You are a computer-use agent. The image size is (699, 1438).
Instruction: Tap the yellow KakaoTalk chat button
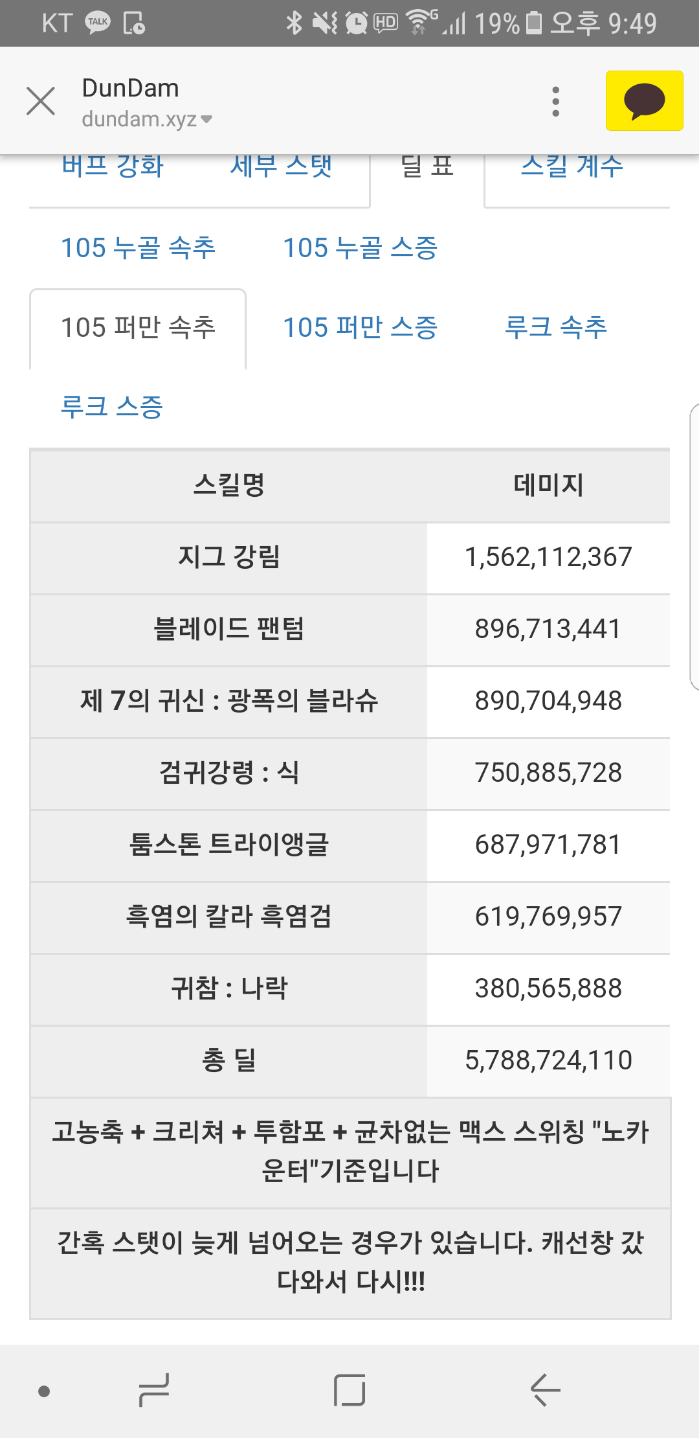(x=645, y=101)
